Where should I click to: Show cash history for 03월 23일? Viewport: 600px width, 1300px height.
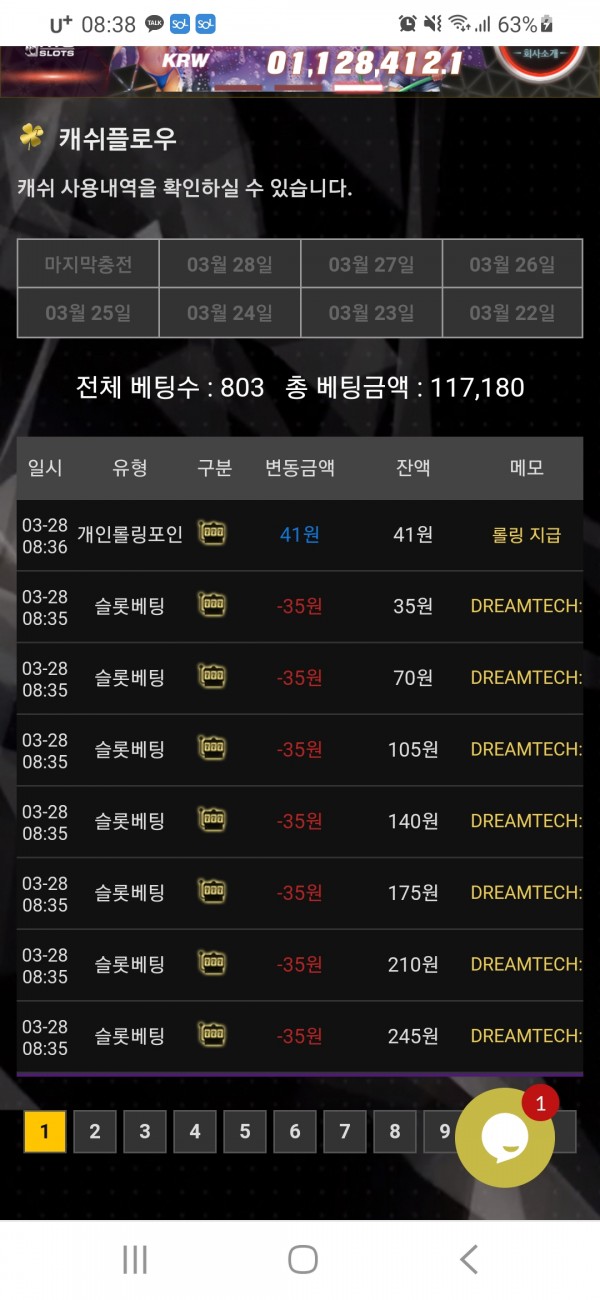point(372,313)
